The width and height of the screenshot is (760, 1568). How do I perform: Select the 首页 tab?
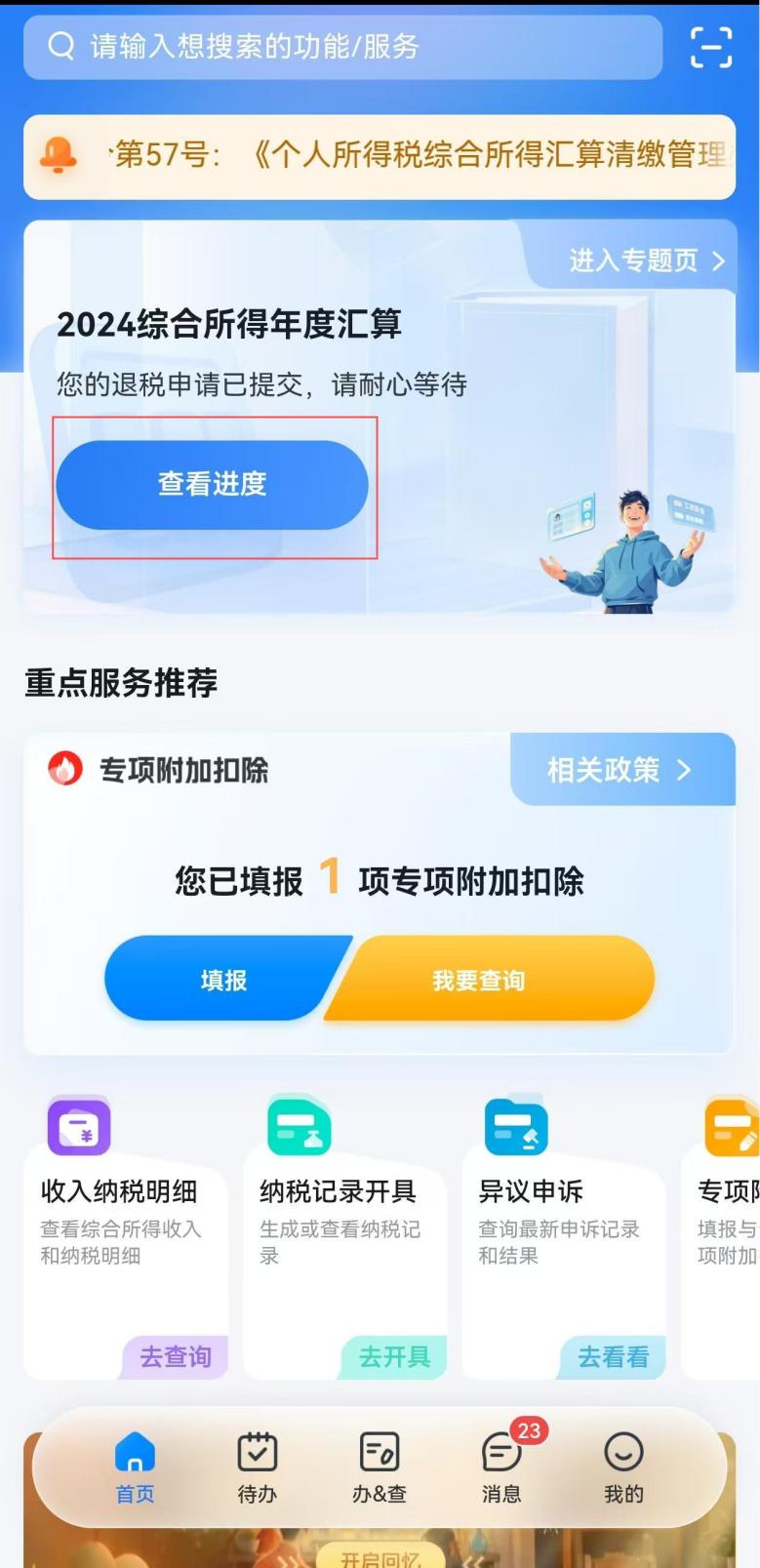pyautogui.click(x=135, y=1468)
